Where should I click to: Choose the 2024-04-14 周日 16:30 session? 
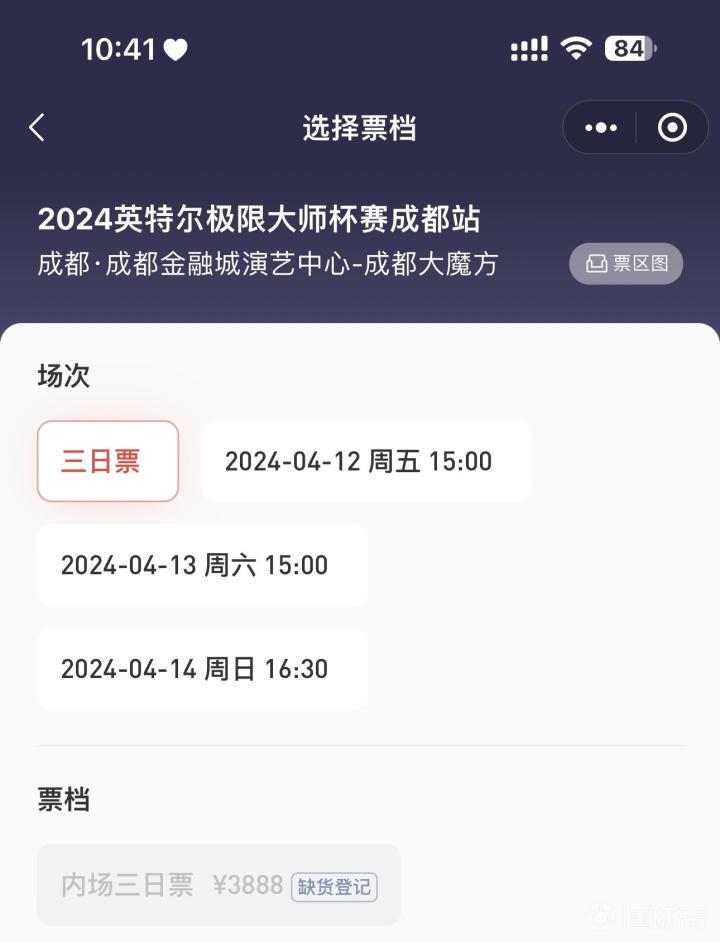(202, 669)
